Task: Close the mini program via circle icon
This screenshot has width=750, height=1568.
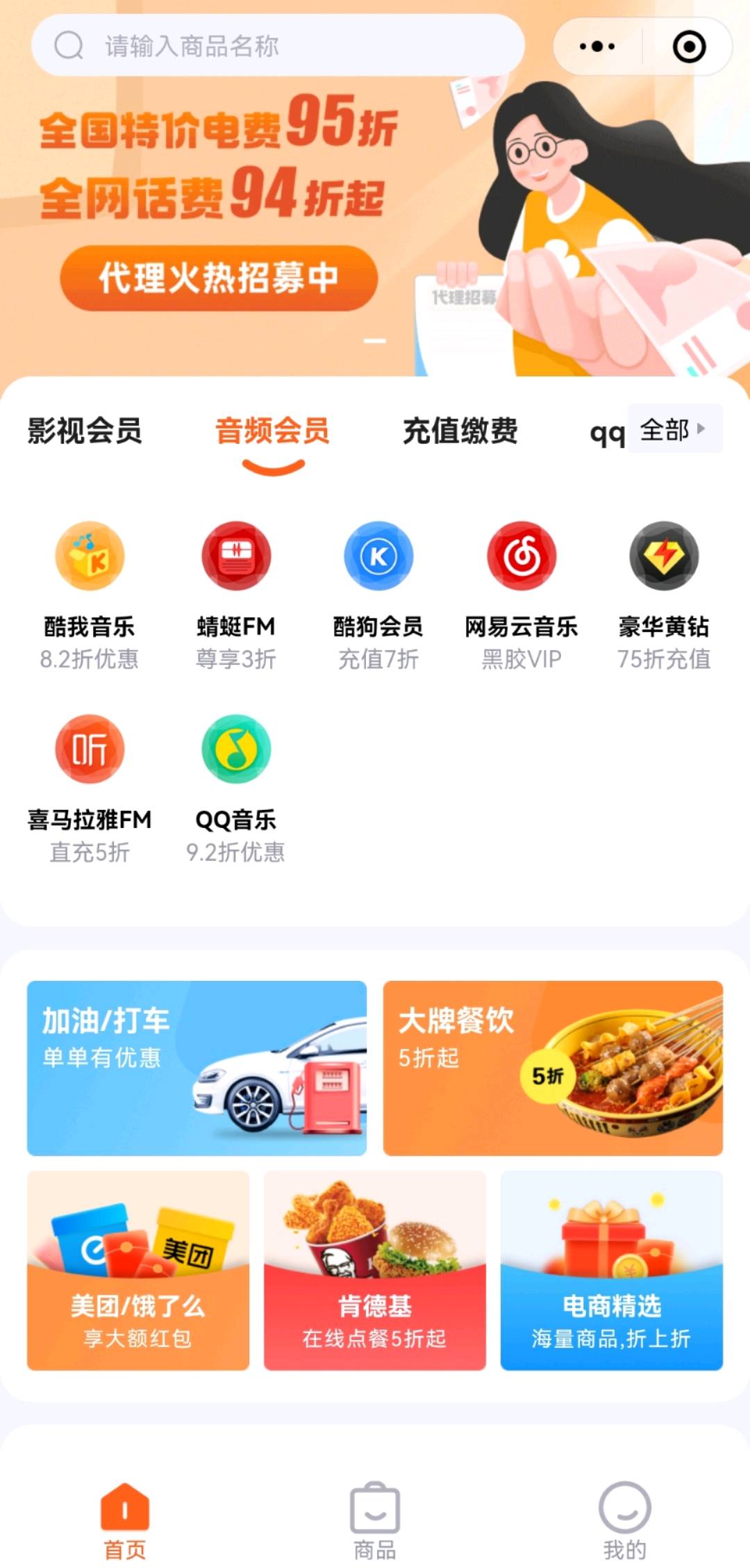Action: click(689, 47)
